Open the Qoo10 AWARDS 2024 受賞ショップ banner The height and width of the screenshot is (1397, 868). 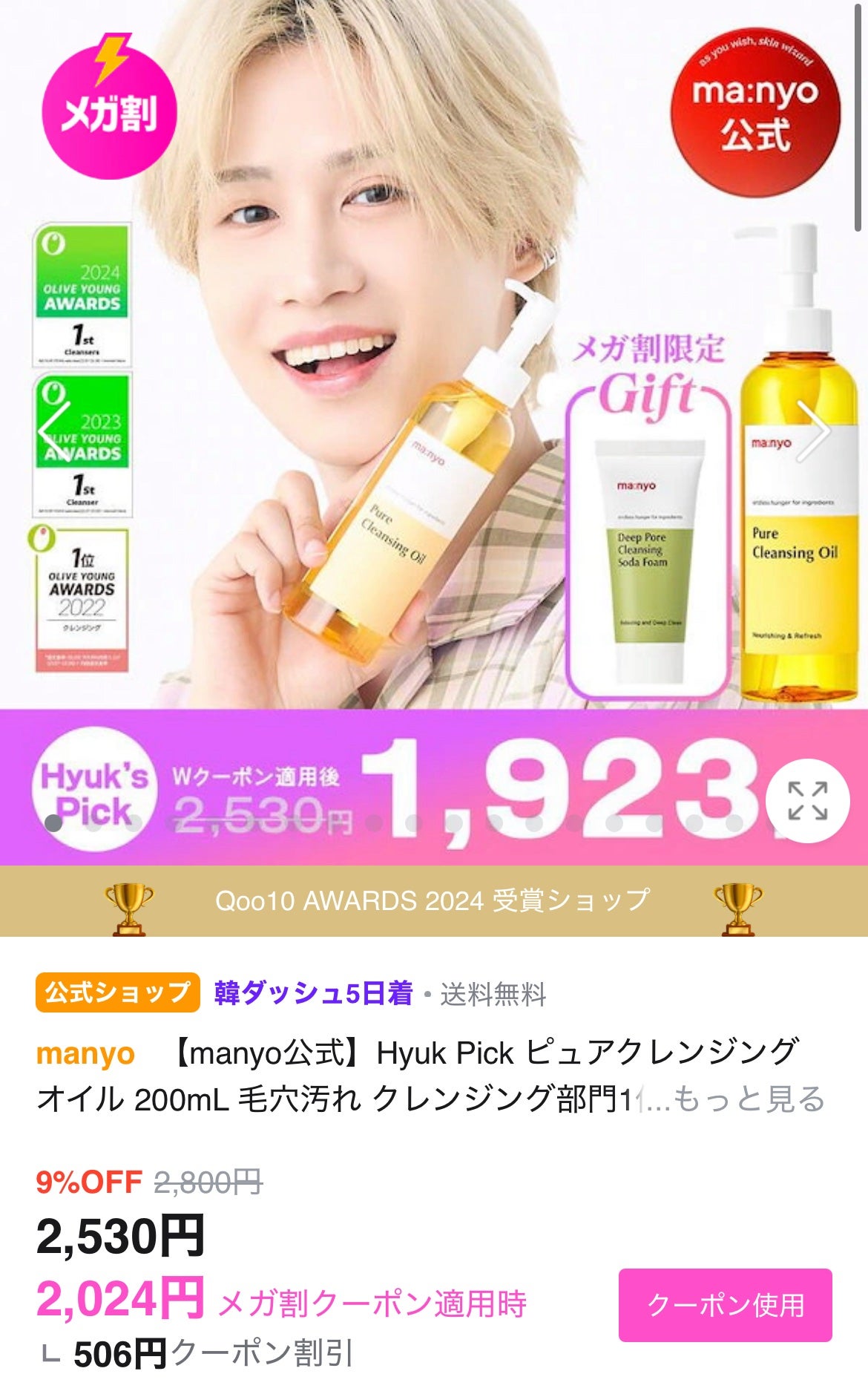[x=433, y=900]
